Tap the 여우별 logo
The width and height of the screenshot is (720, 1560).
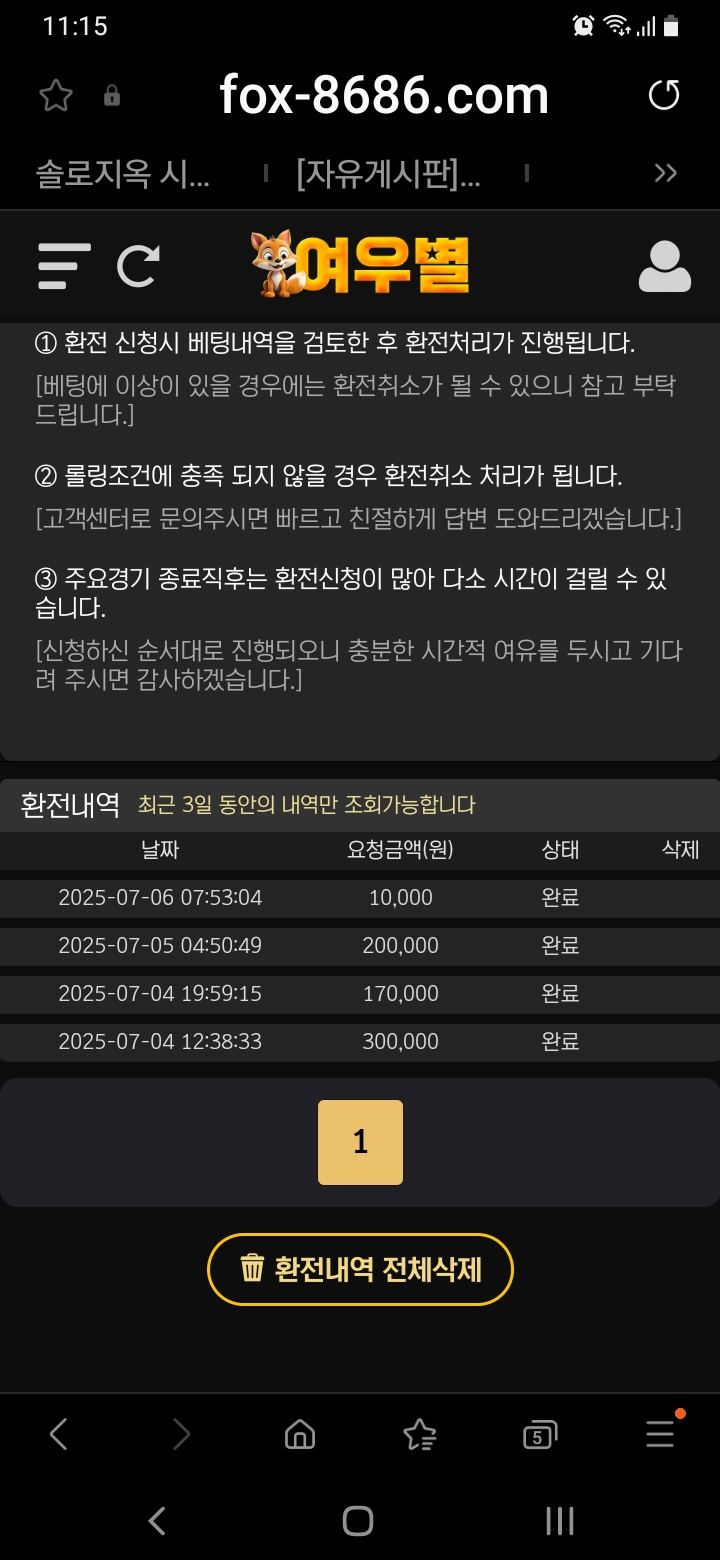(x=360, y=266)
